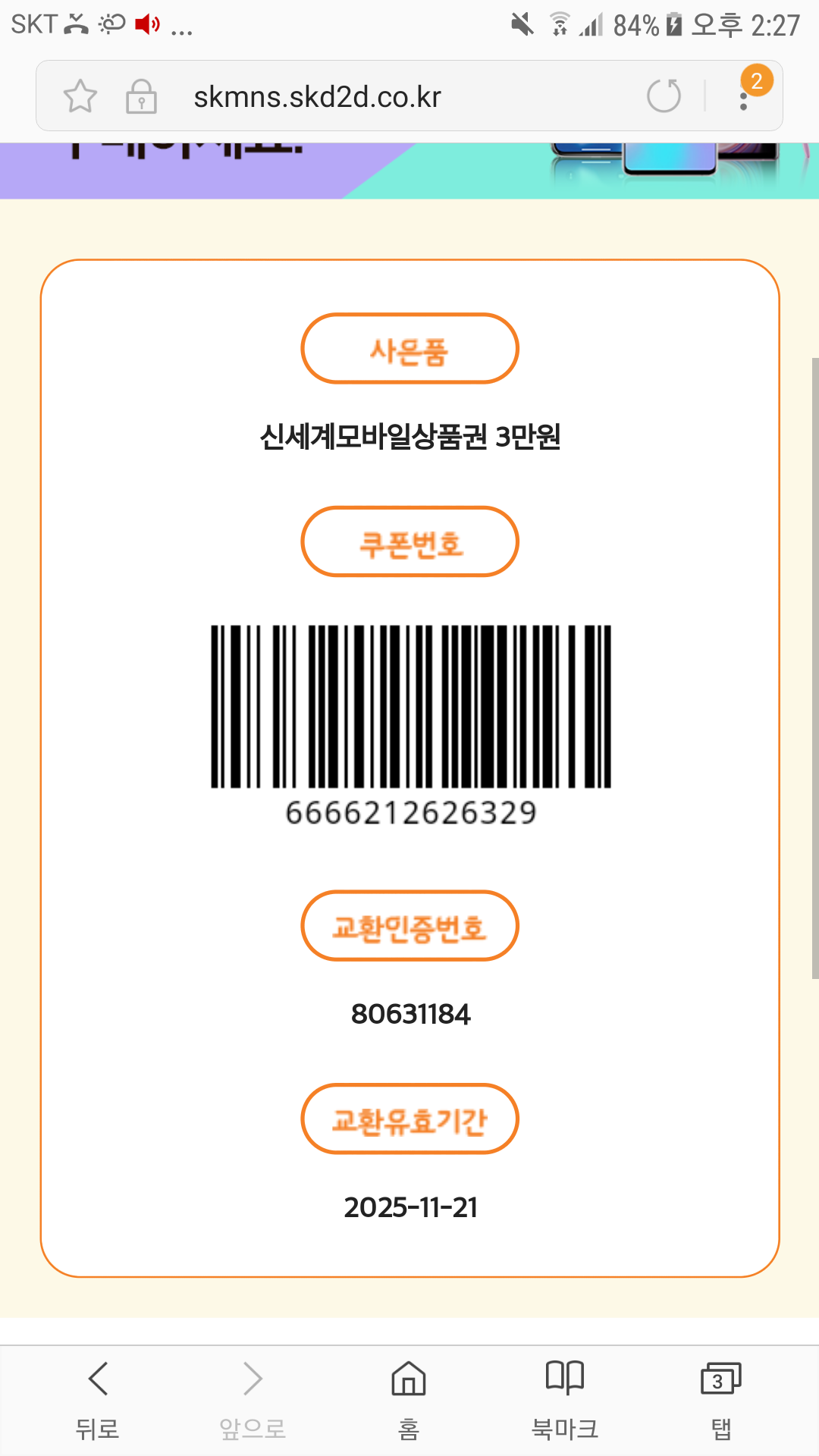Reload the current page
This screenshot has height=1456, width=819.
pos(664,96)
